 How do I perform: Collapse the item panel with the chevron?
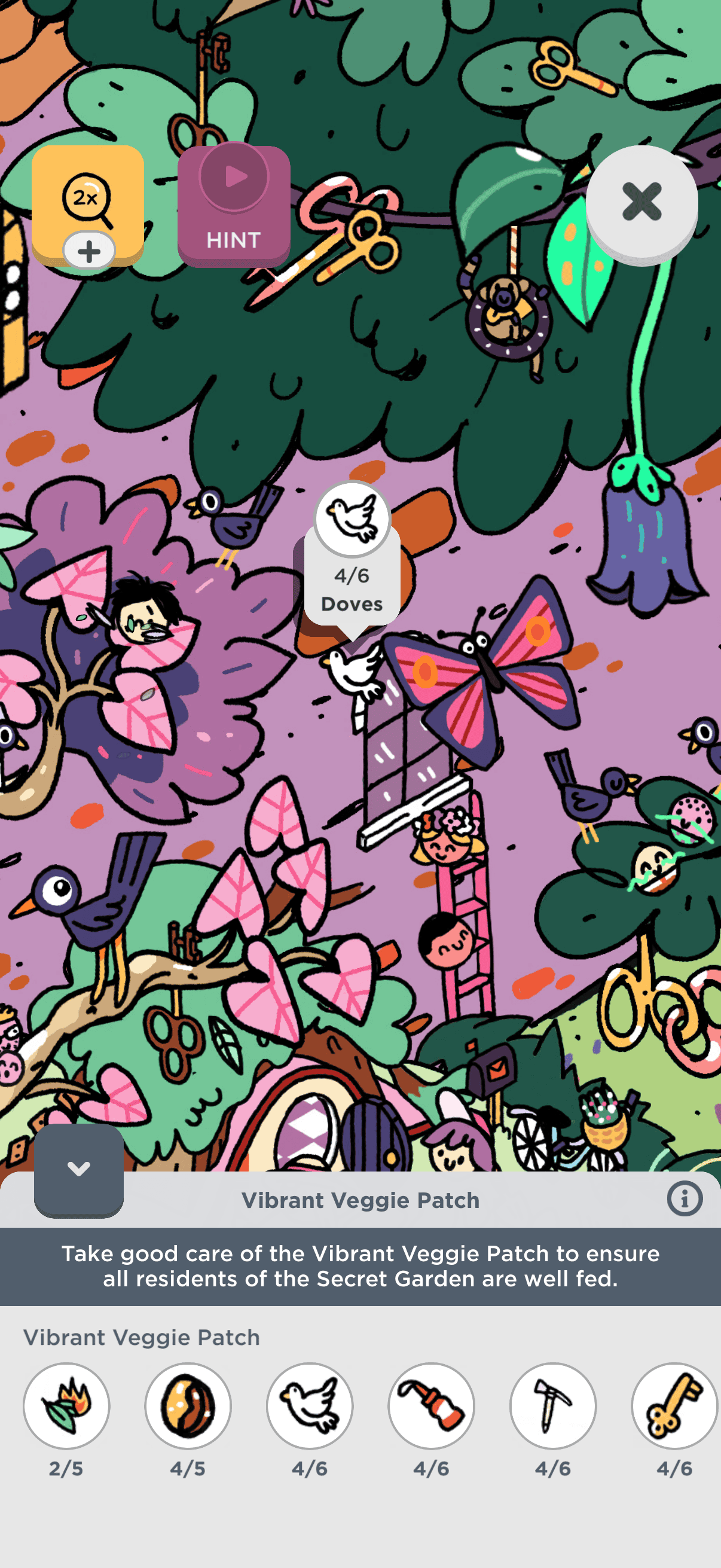(78, 1169)
